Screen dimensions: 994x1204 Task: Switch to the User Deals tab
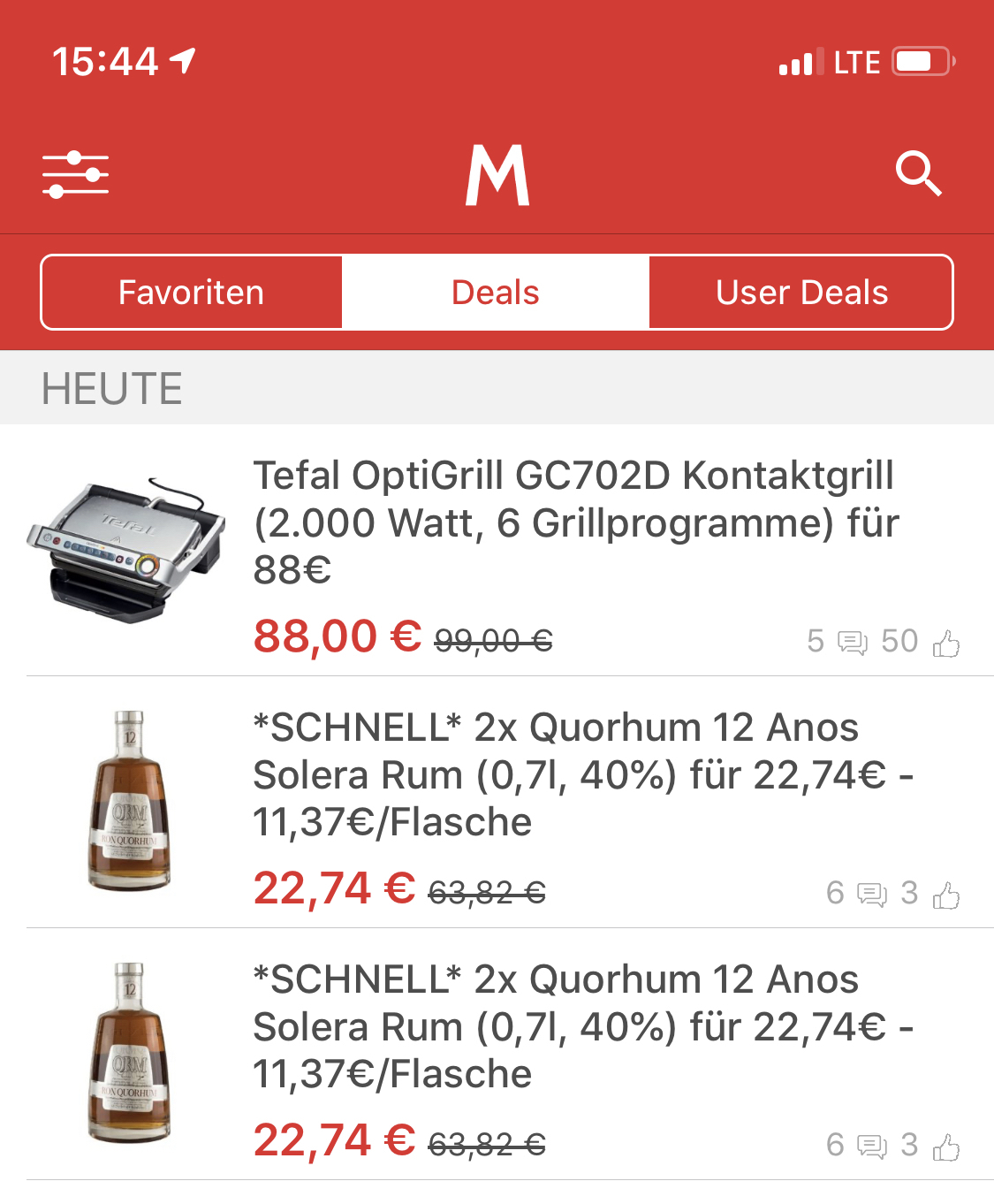coord(801,293)
